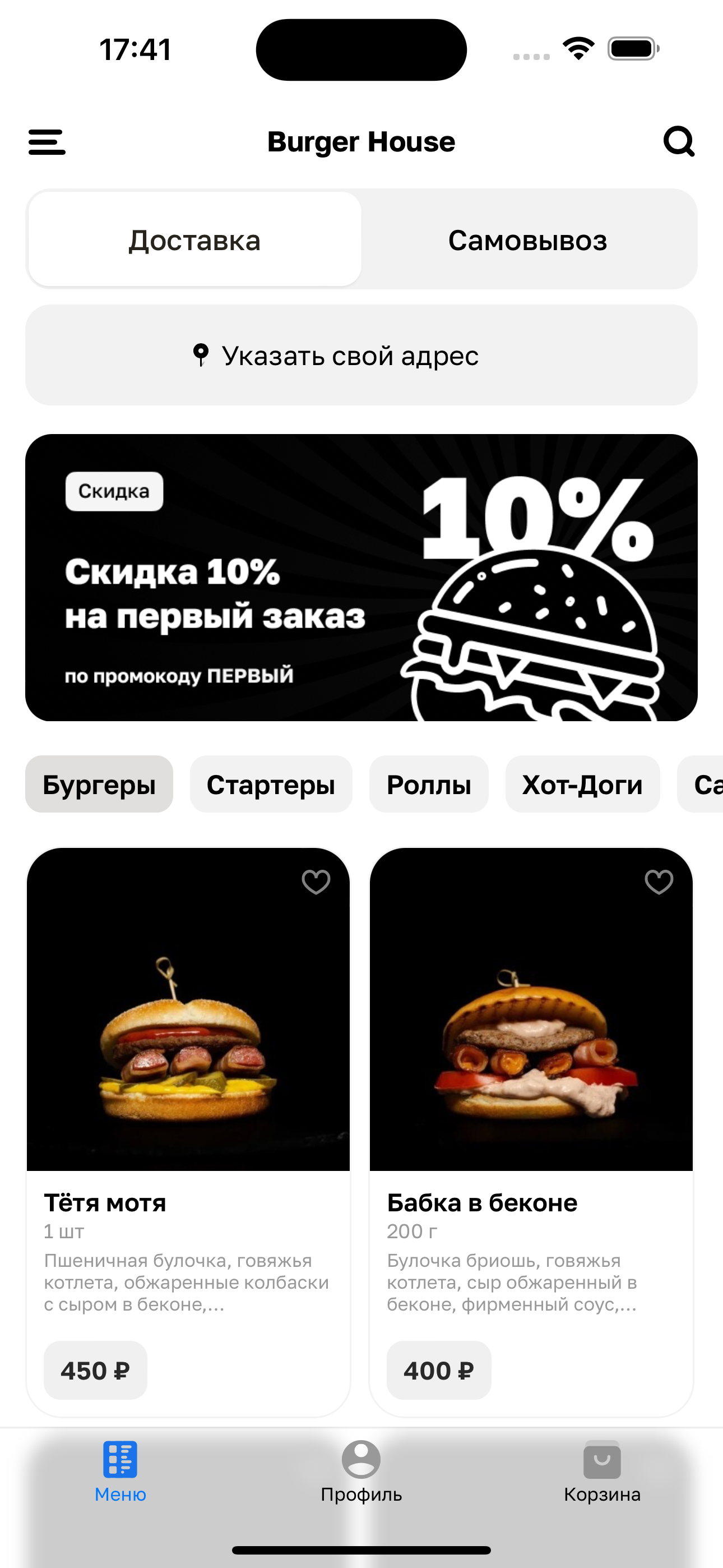Open the 10% first order discount banner
The height and width of the screenshot is (1568, 723).
click(x=361, y=577)
